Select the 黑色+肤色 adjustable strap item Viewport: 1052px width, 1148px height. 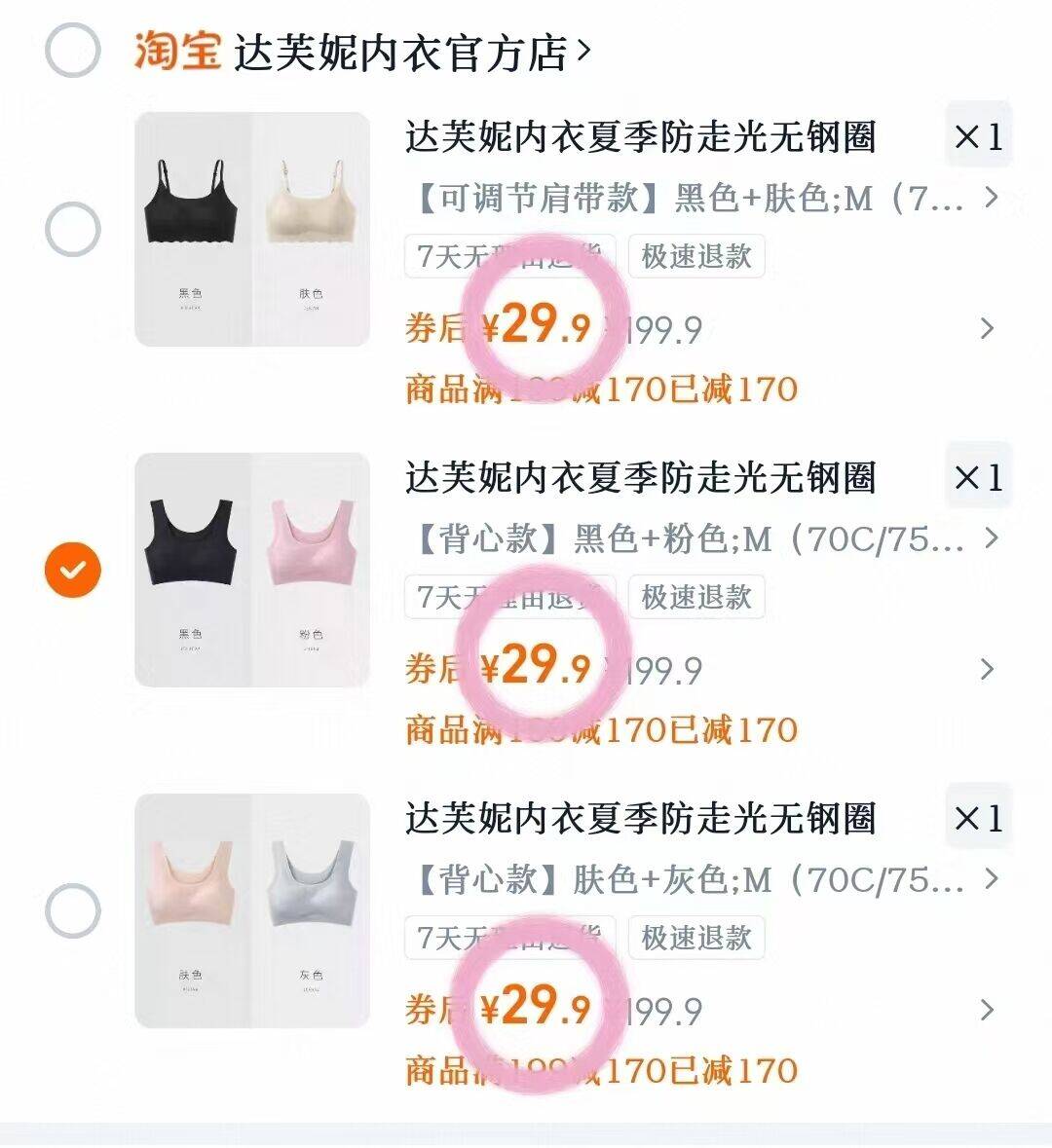click(73, 230)
